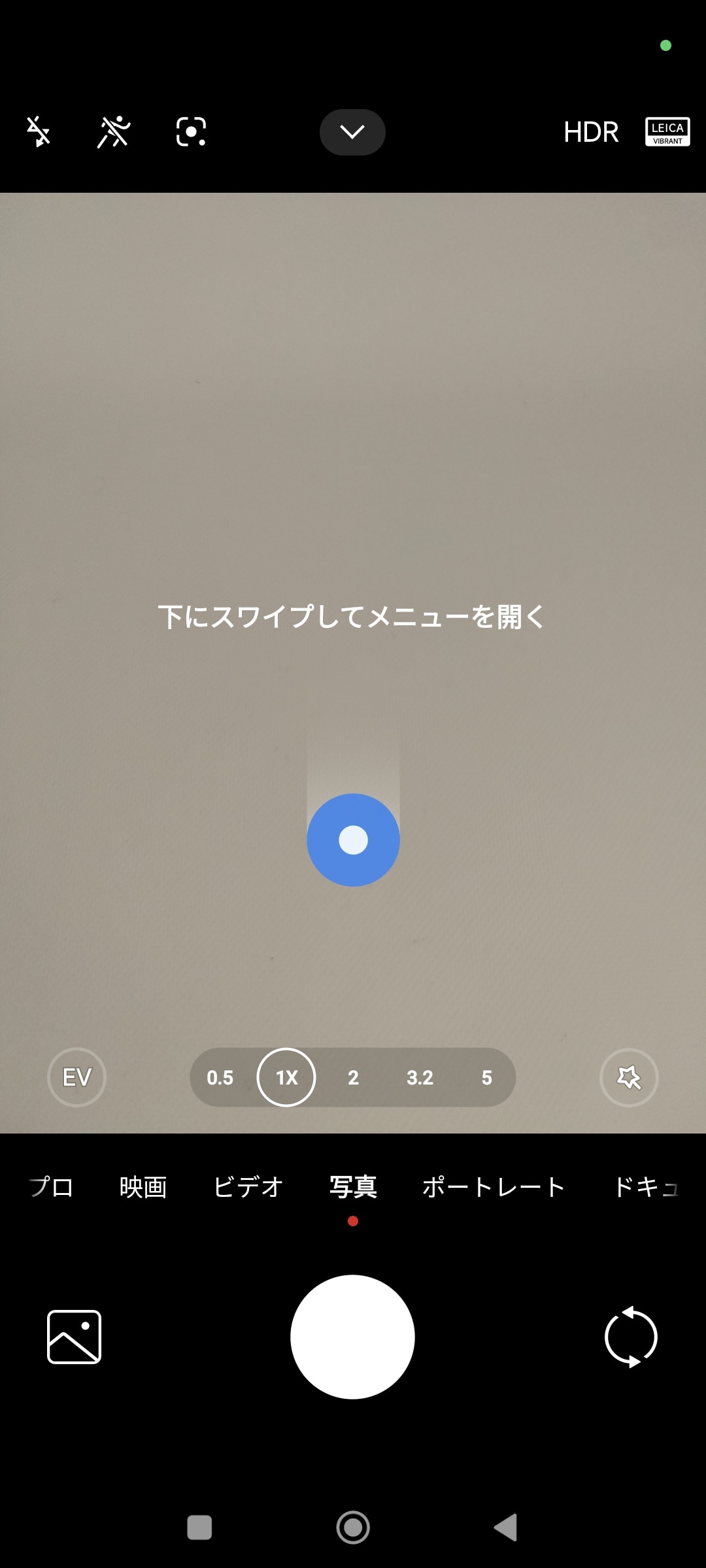Change the Leica Vibrant style
The image size is (706, 1568).
667,132
